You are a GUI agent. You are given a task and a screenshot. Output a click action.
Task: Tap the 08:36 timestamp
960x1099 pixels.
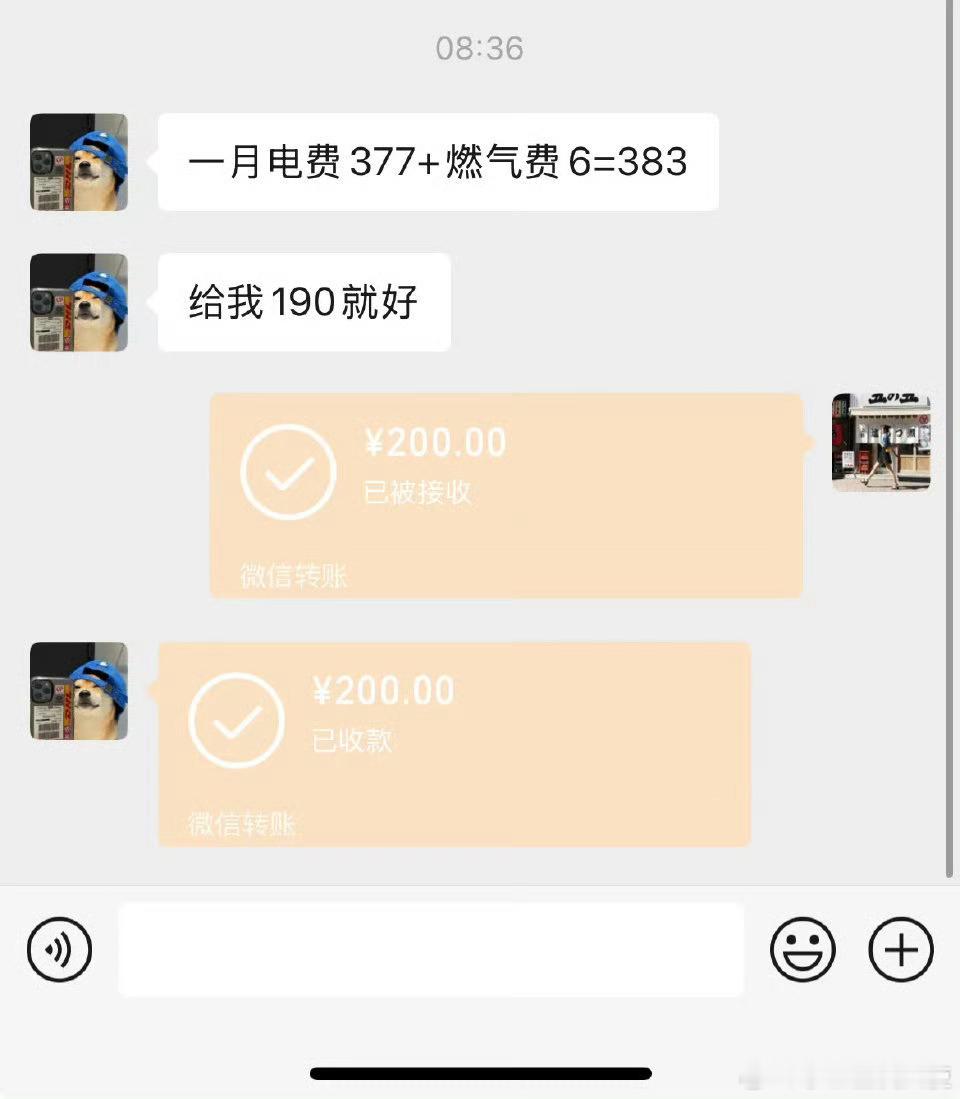(x=479, y=48)
